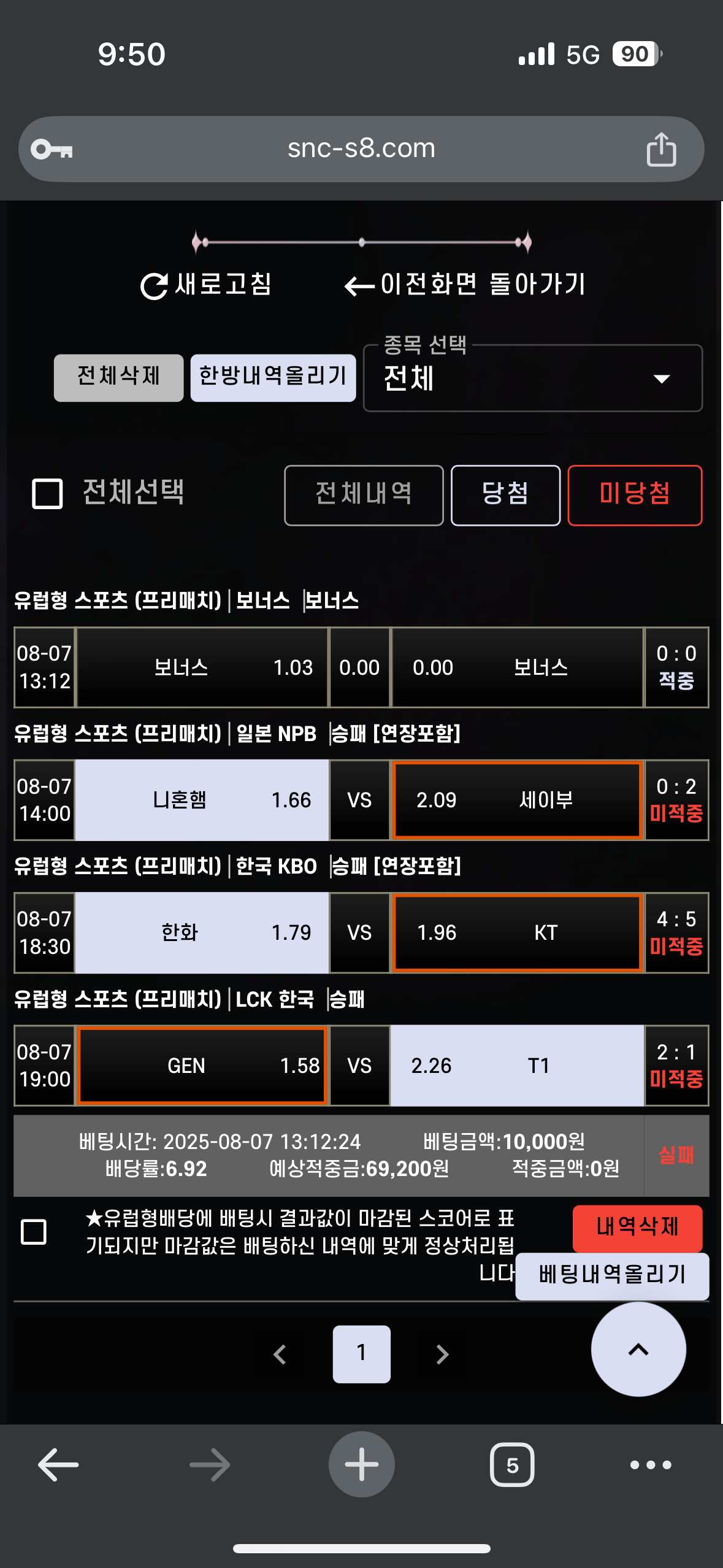Go to the previous page arrow
Screen dimensions: 723x1568
pyautogui.click(x=280, y=1354)
